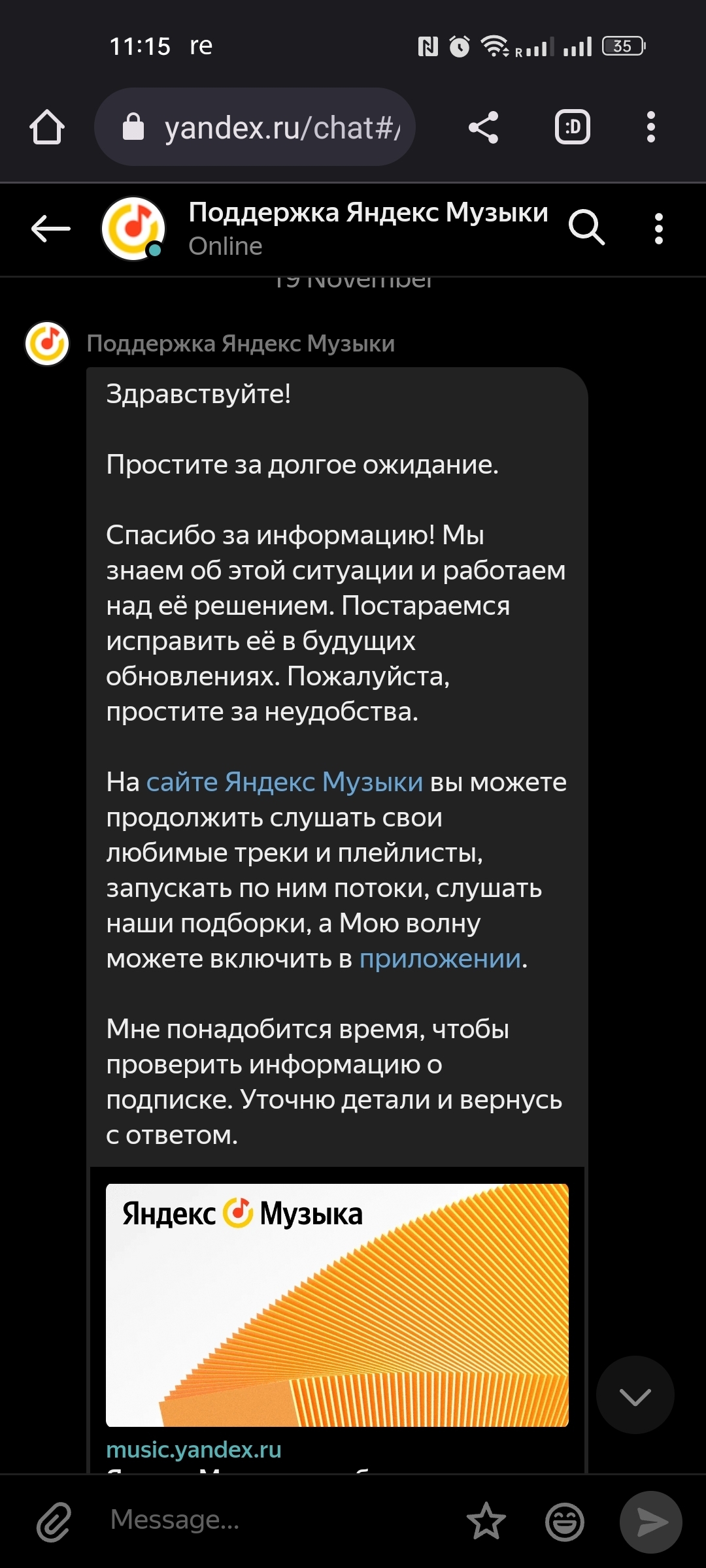Open the browser overflow menu

pos(650,127)
